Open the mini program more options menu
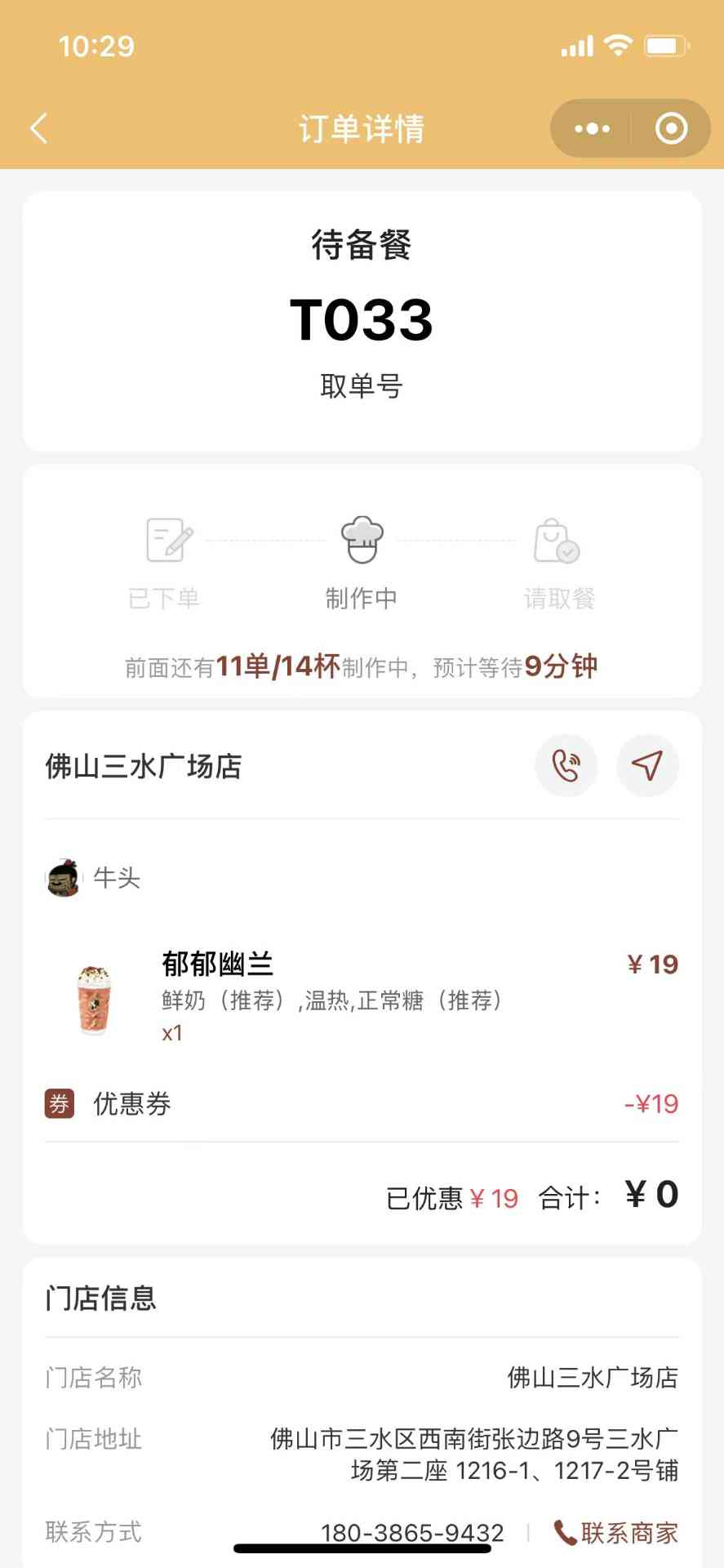 click(x=592, y=128)
